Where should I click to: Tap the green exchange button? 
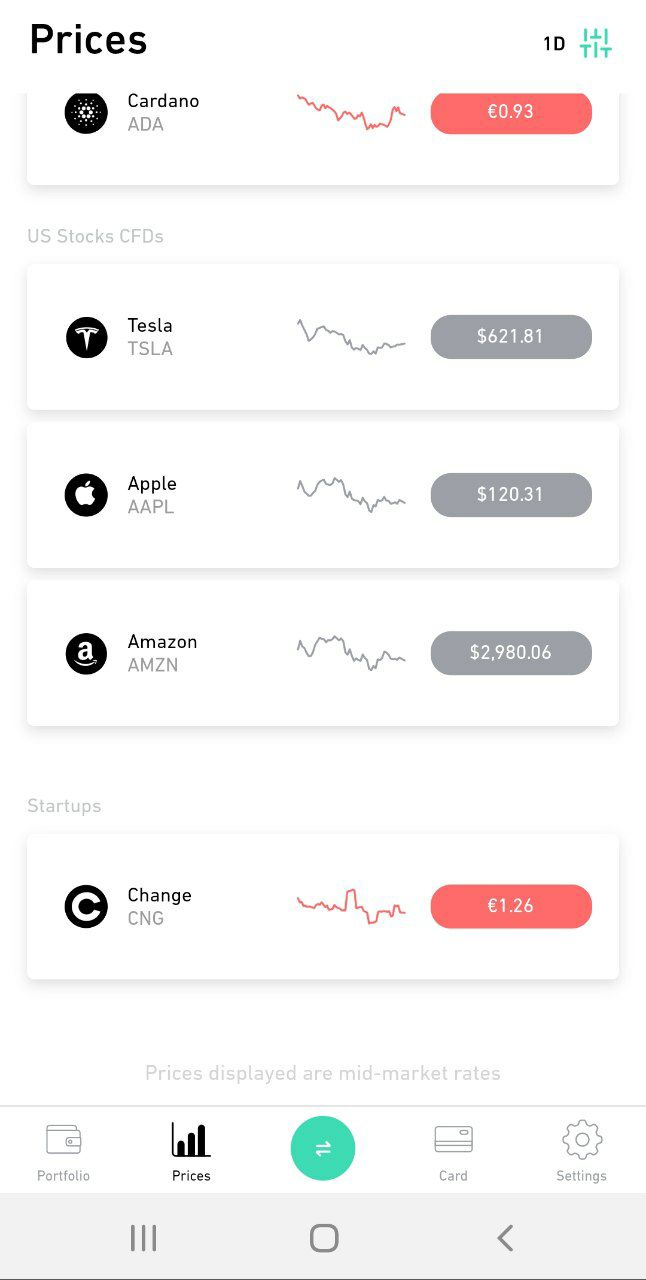322,1148
